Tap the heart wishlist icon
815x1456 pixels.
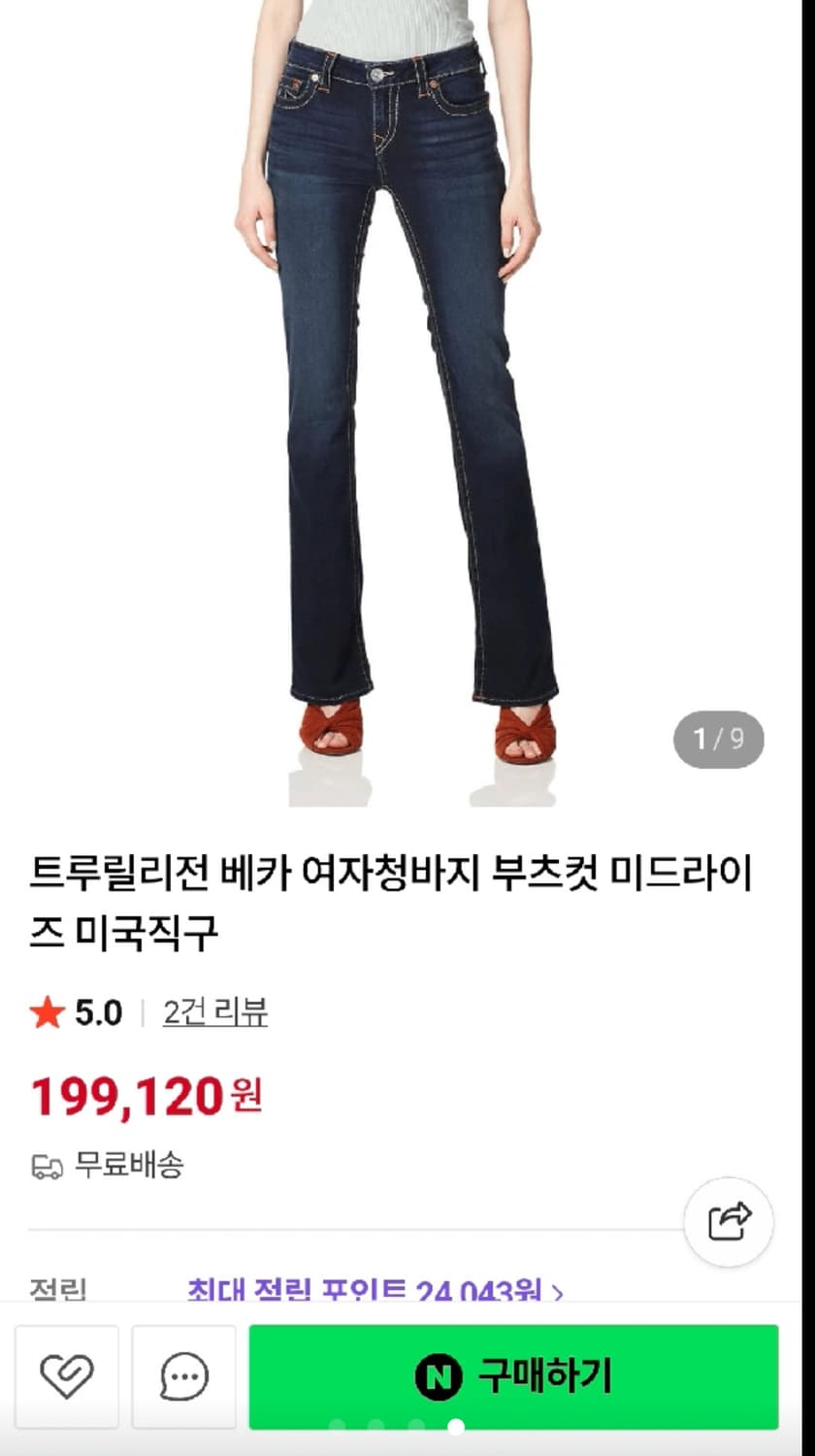pyautogui.click(x=67, y=1375)
